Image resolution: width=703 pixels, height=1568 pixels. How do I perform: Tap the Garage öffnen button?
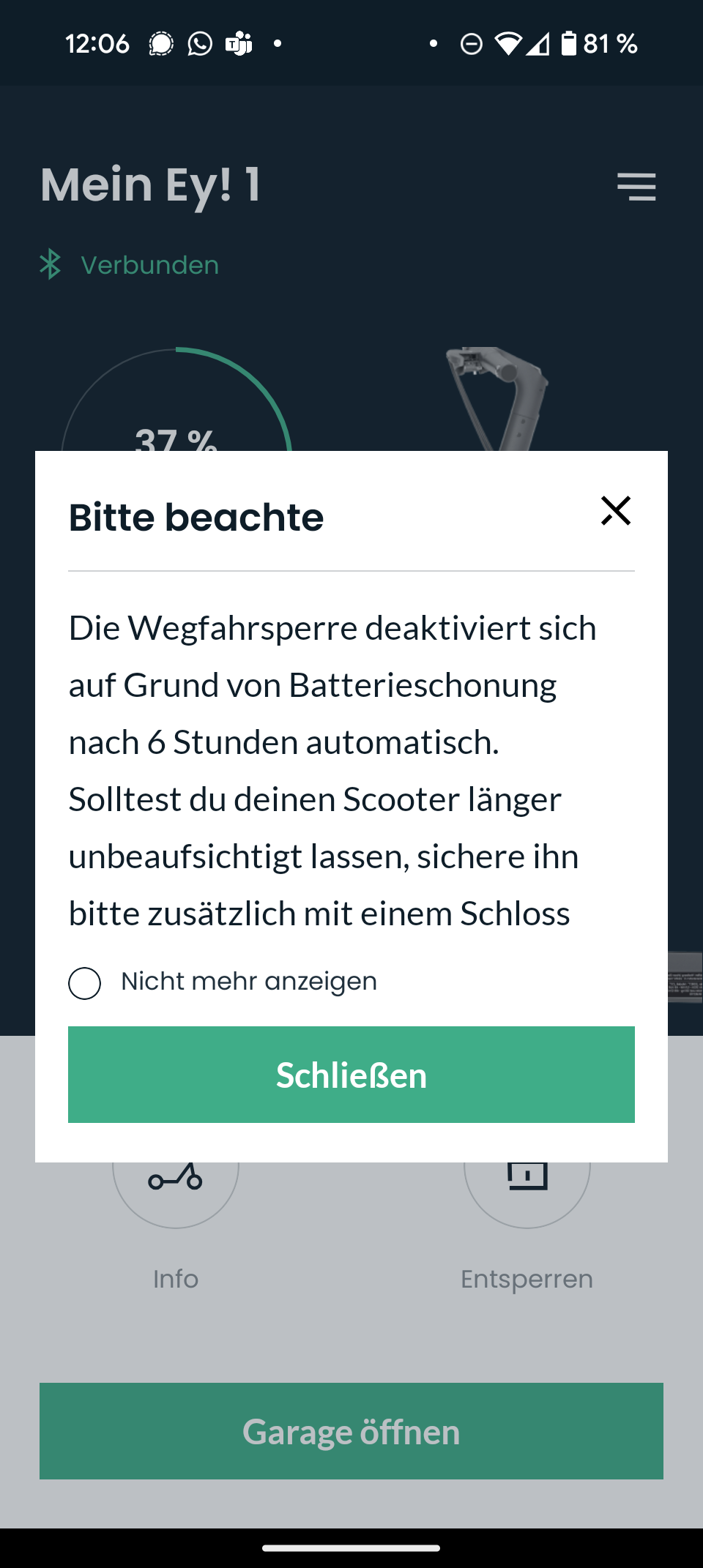point(351,1431)
